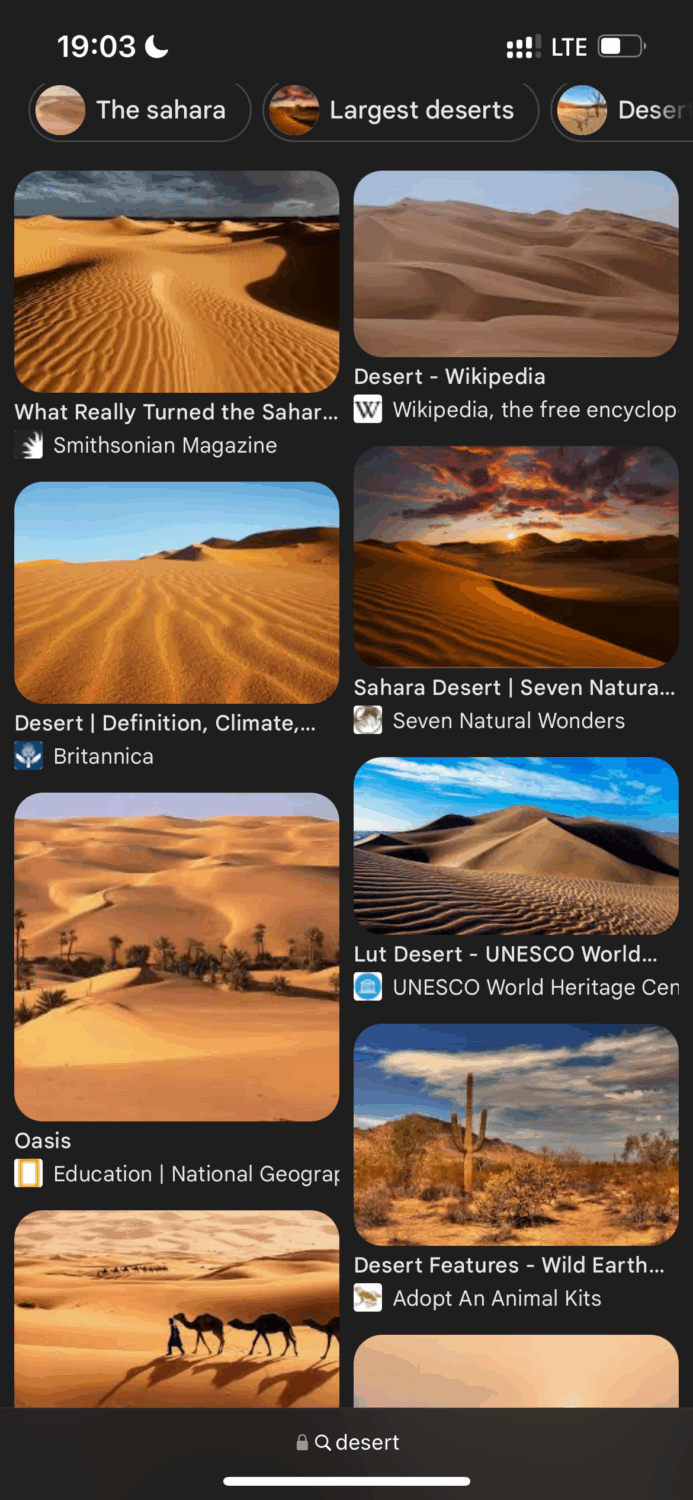Open Smithsonian Magazine Sahara image result
Viewport: 693px width, 1500px height.
coord(176,281)
